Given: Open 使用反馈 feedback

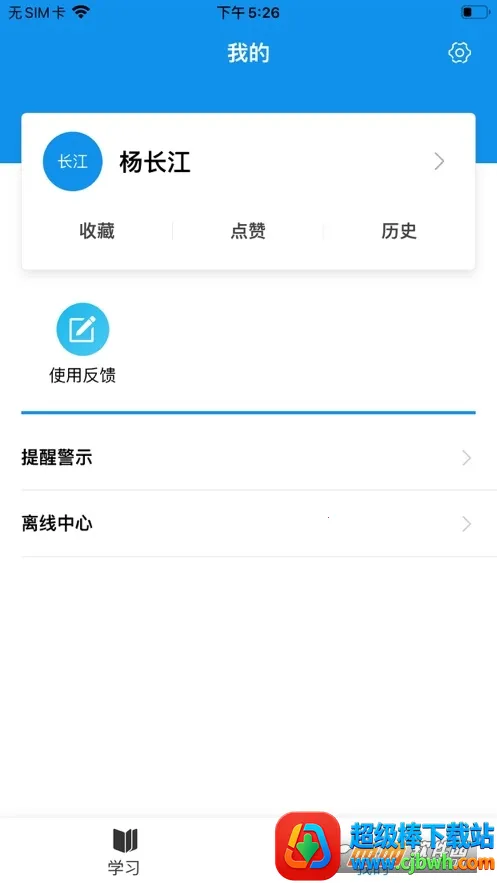Looking at the screenshot, I should point(82,344).
